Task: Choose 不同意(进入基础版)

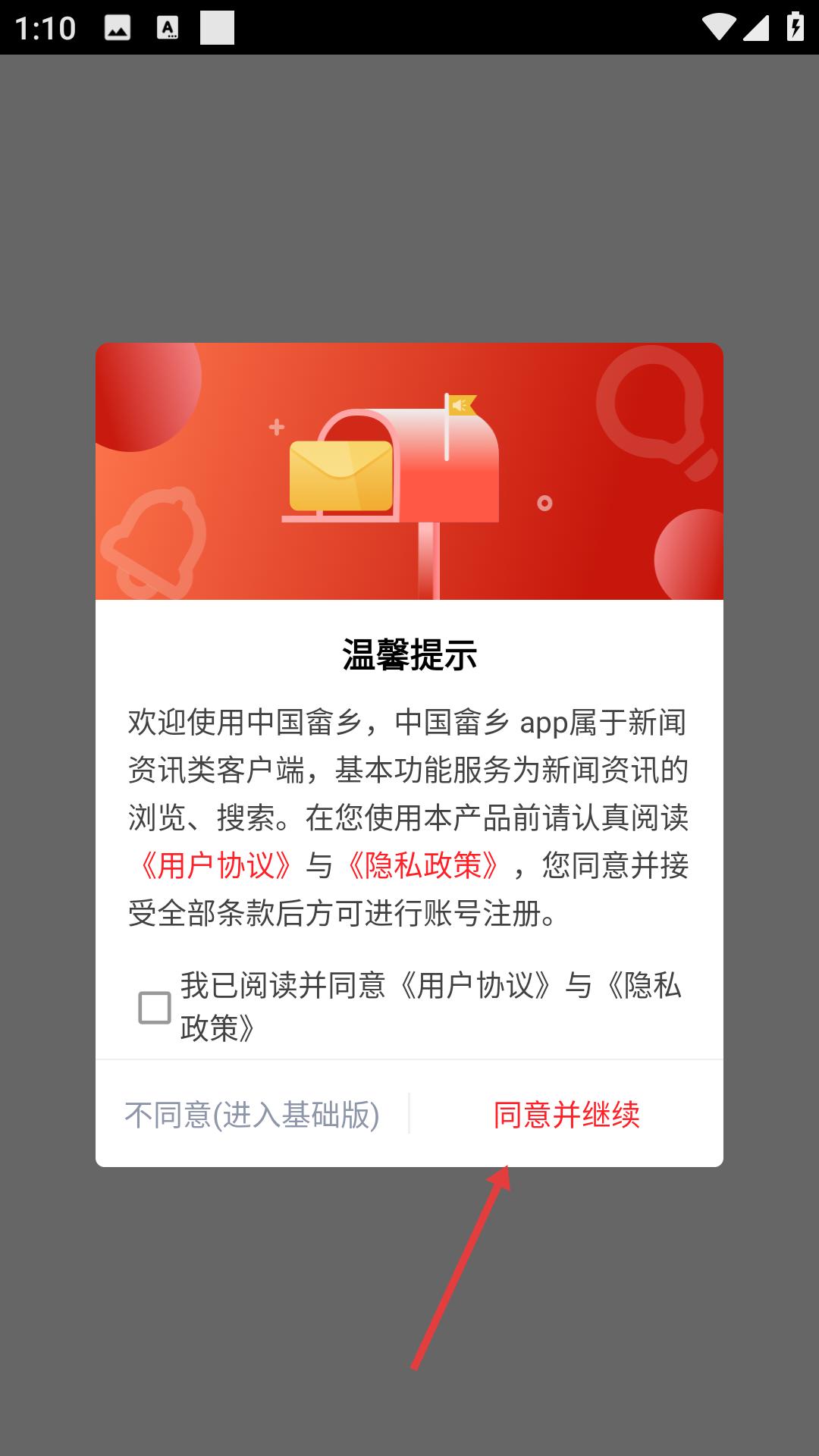Action: [x=252, y=1115]
